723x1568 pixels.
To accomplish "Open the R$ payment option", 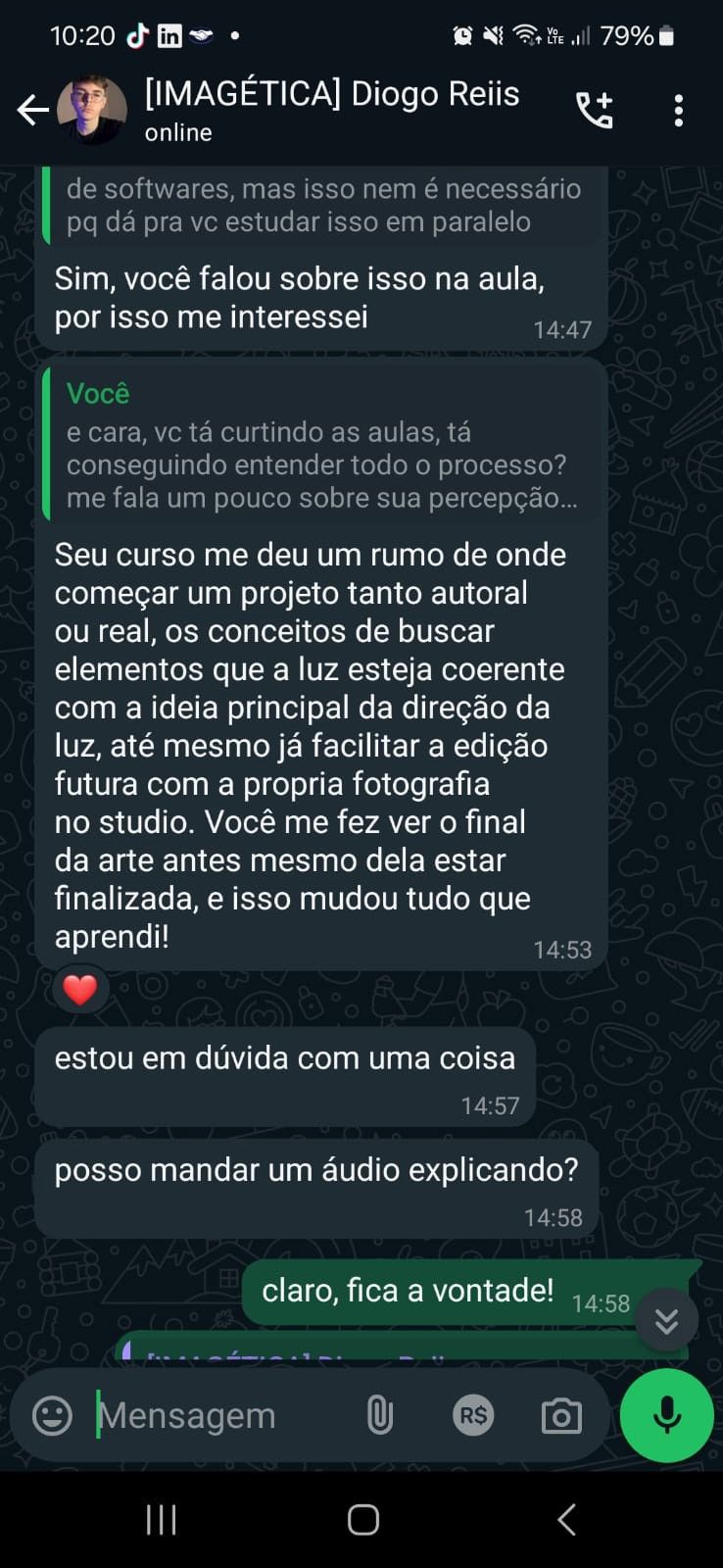I will (473, 1415).
